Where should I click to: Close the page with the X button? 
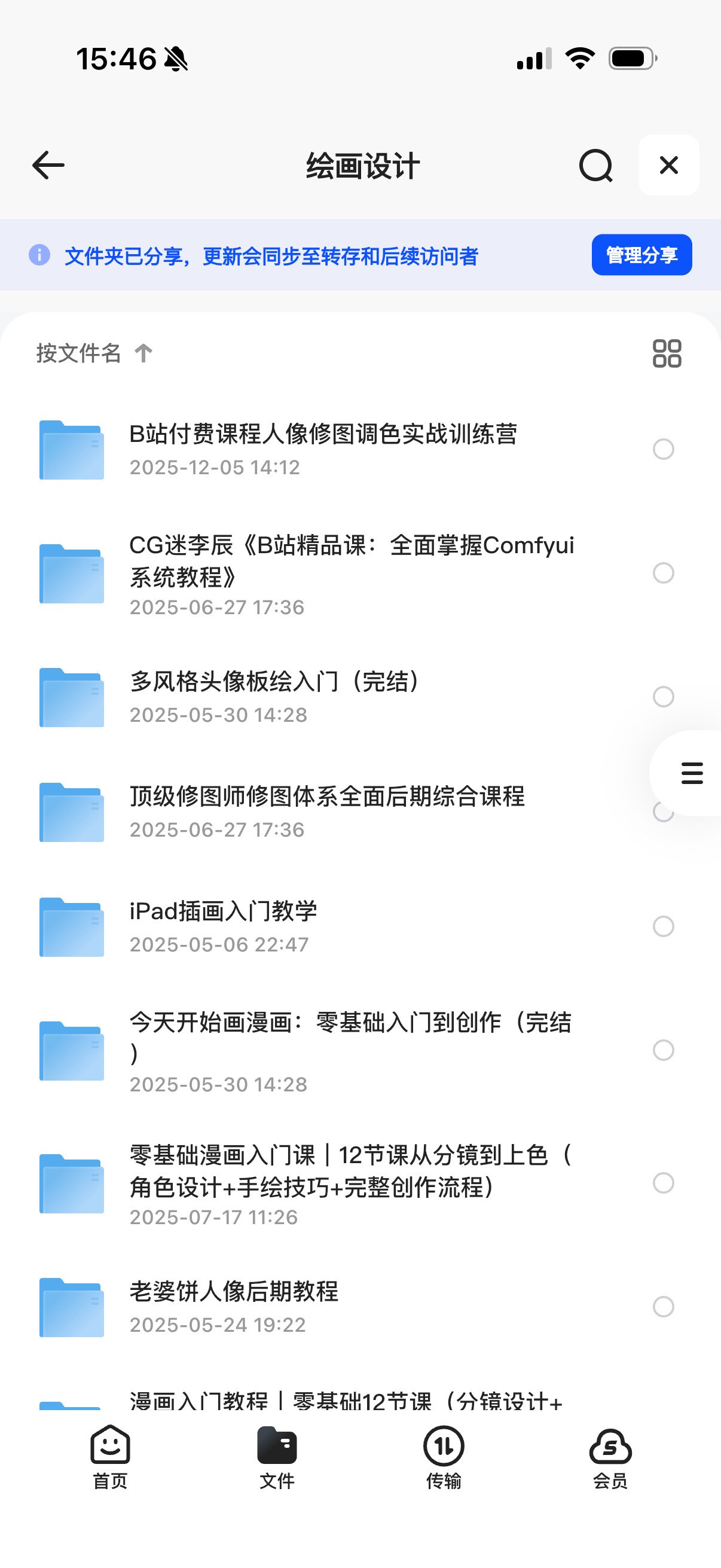tap(668, 165)
